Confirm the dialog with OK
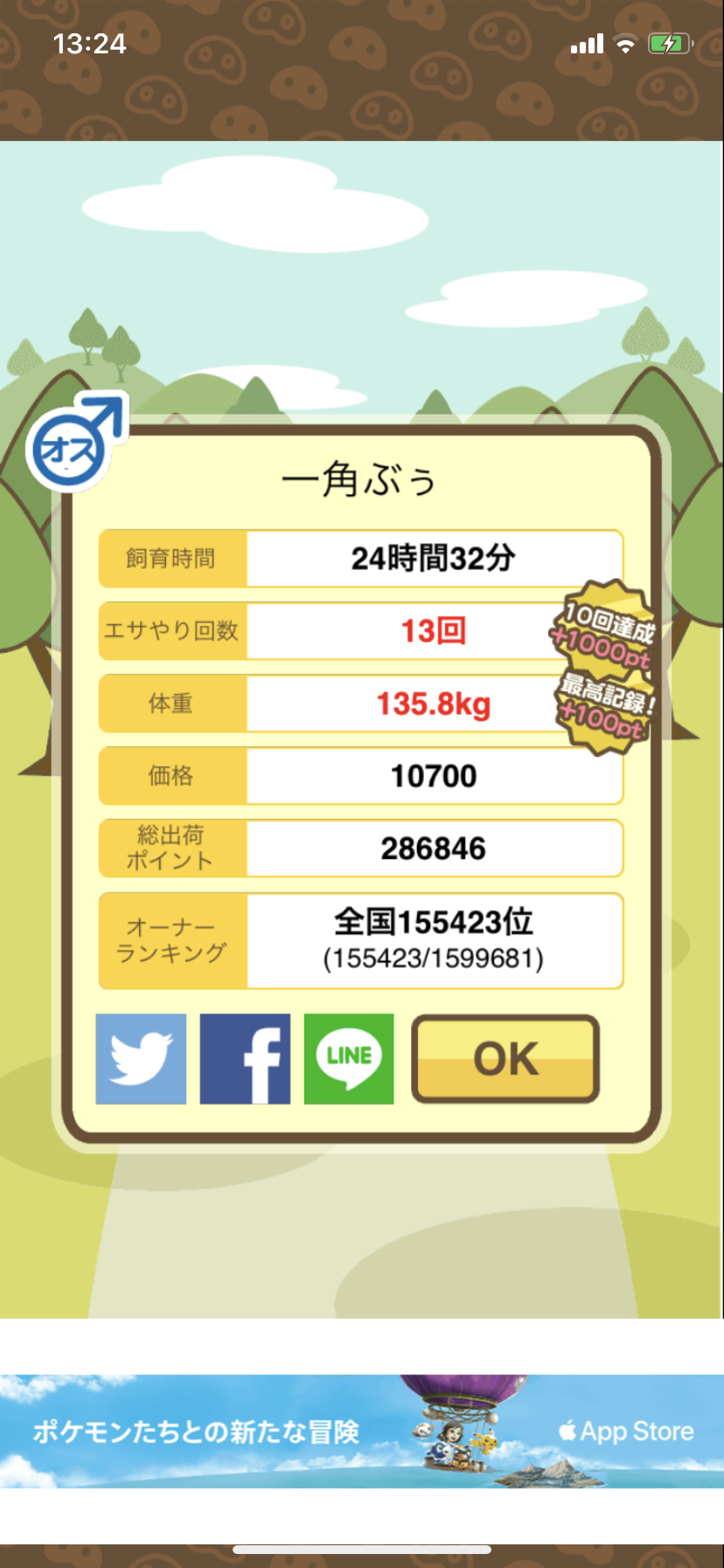724x1568 pixels. 505,1059
